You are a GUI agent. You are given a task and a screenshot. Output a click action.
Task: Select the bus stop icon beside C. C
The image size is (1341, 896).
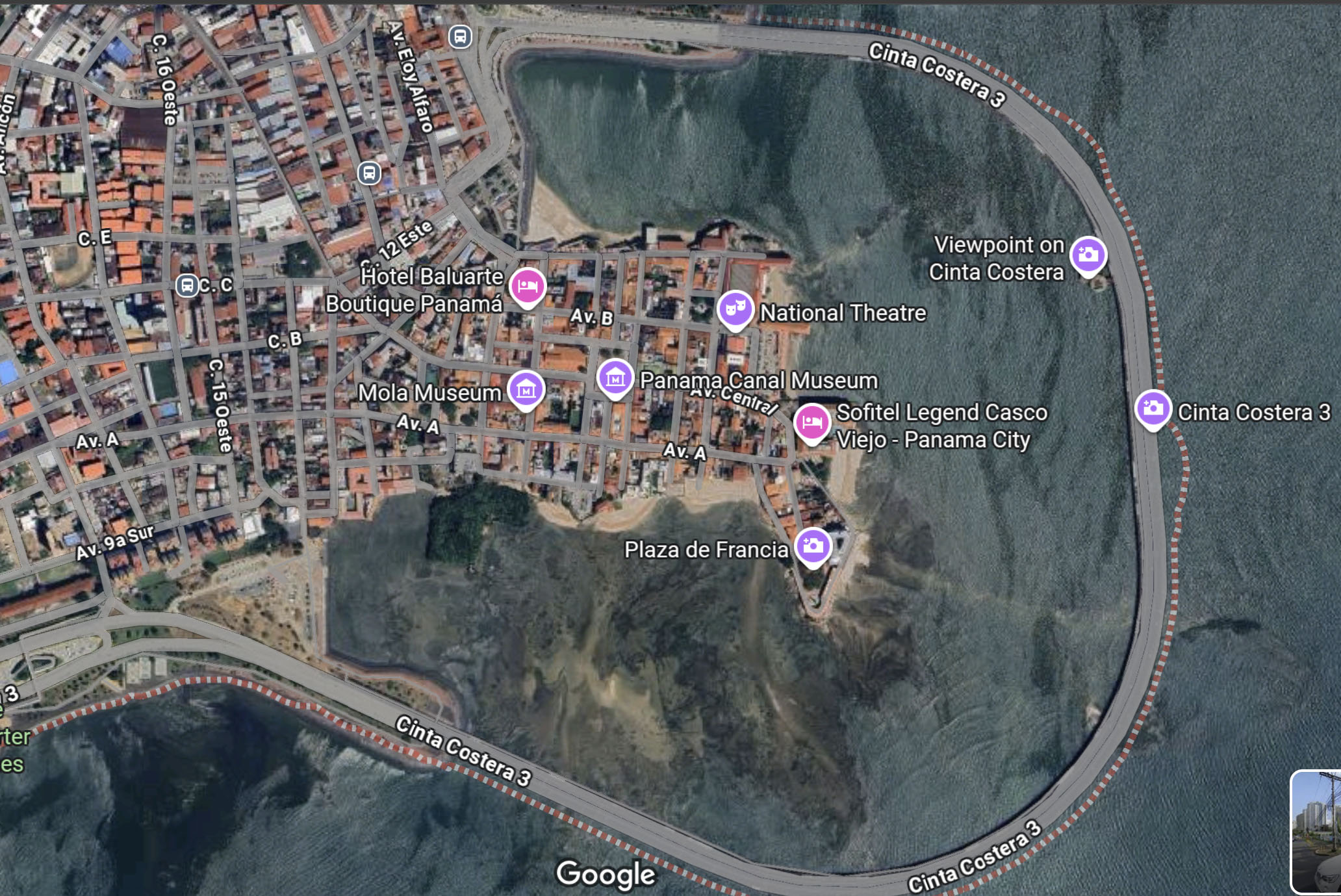(187, 285)
